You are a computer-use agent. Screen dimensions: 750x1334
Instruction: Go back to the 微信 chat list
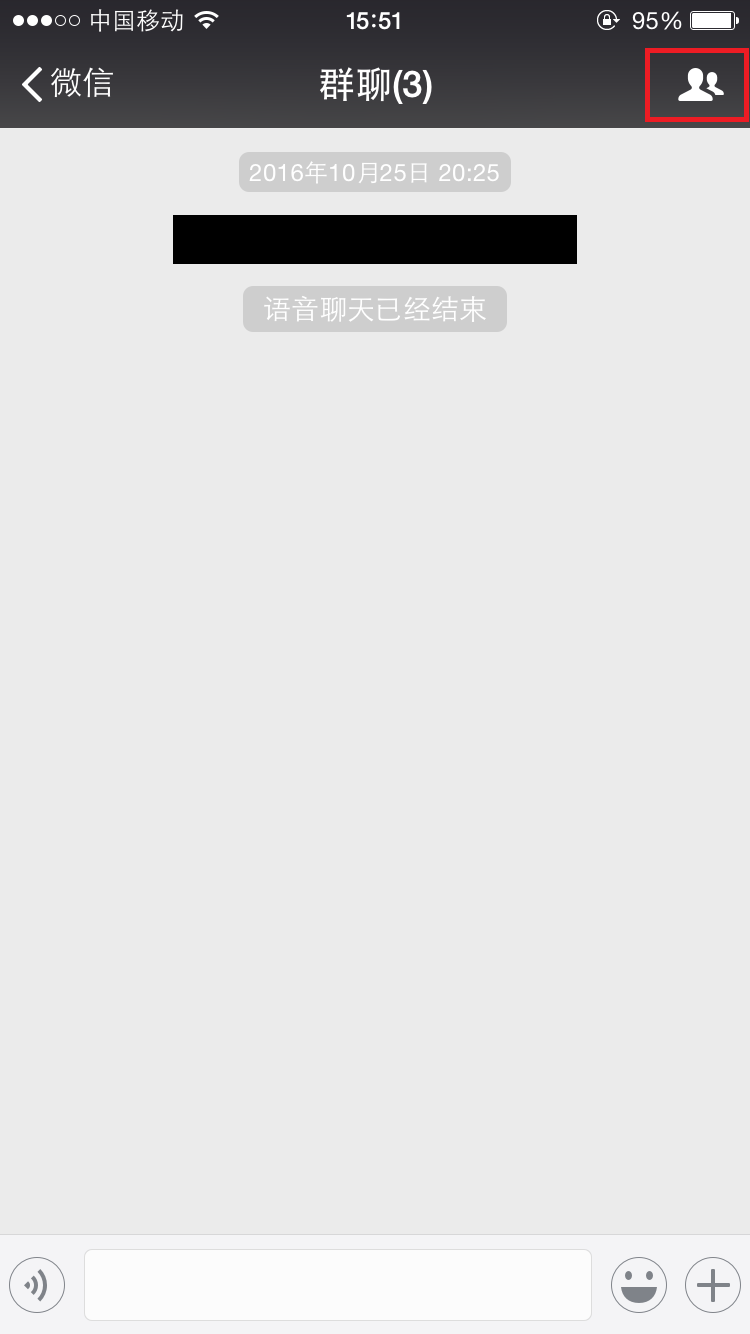pyautogui.click(x=67, y=84)
